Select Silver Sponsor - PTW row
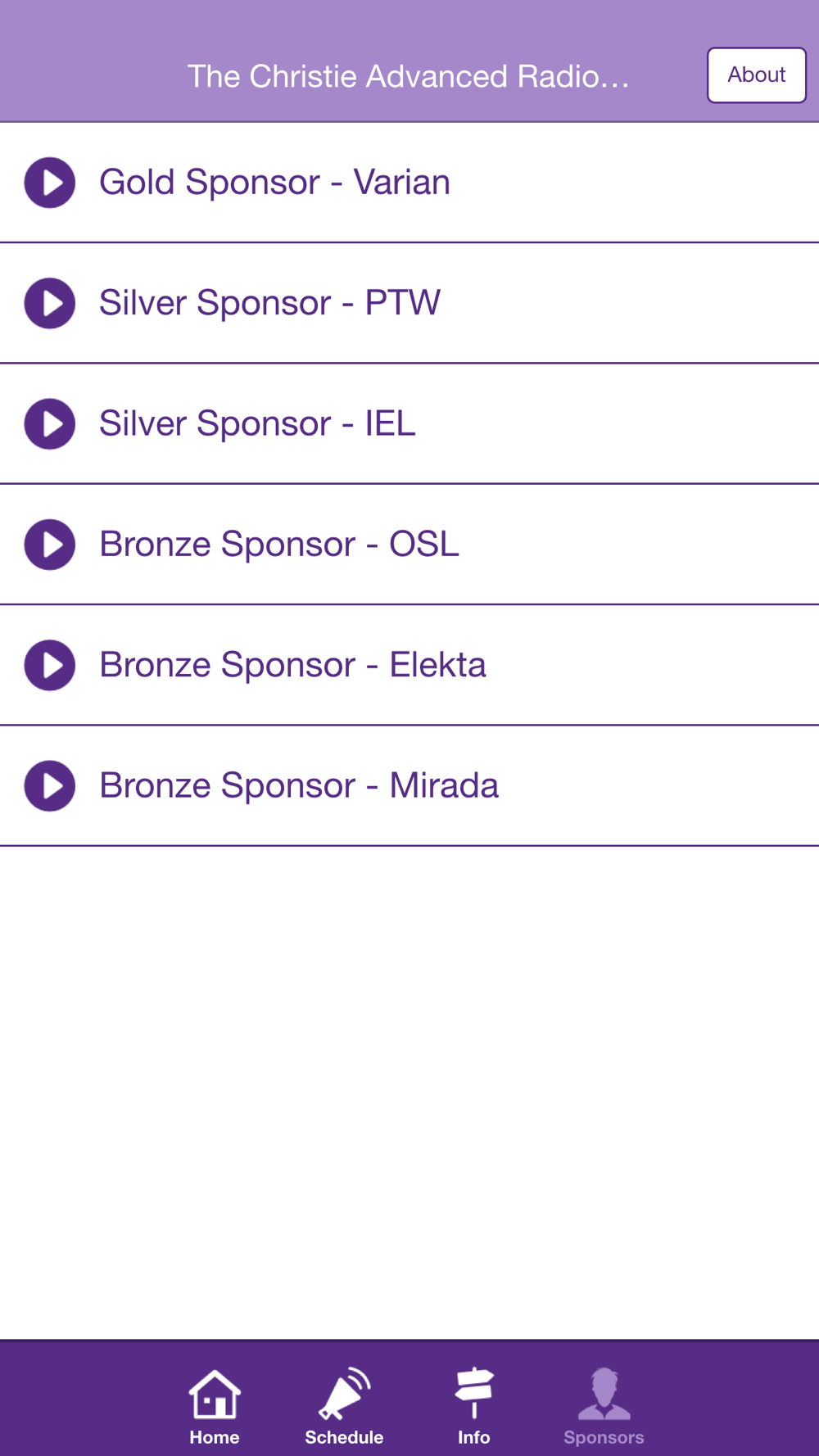 pyautogui.click(x=409, y=303)
